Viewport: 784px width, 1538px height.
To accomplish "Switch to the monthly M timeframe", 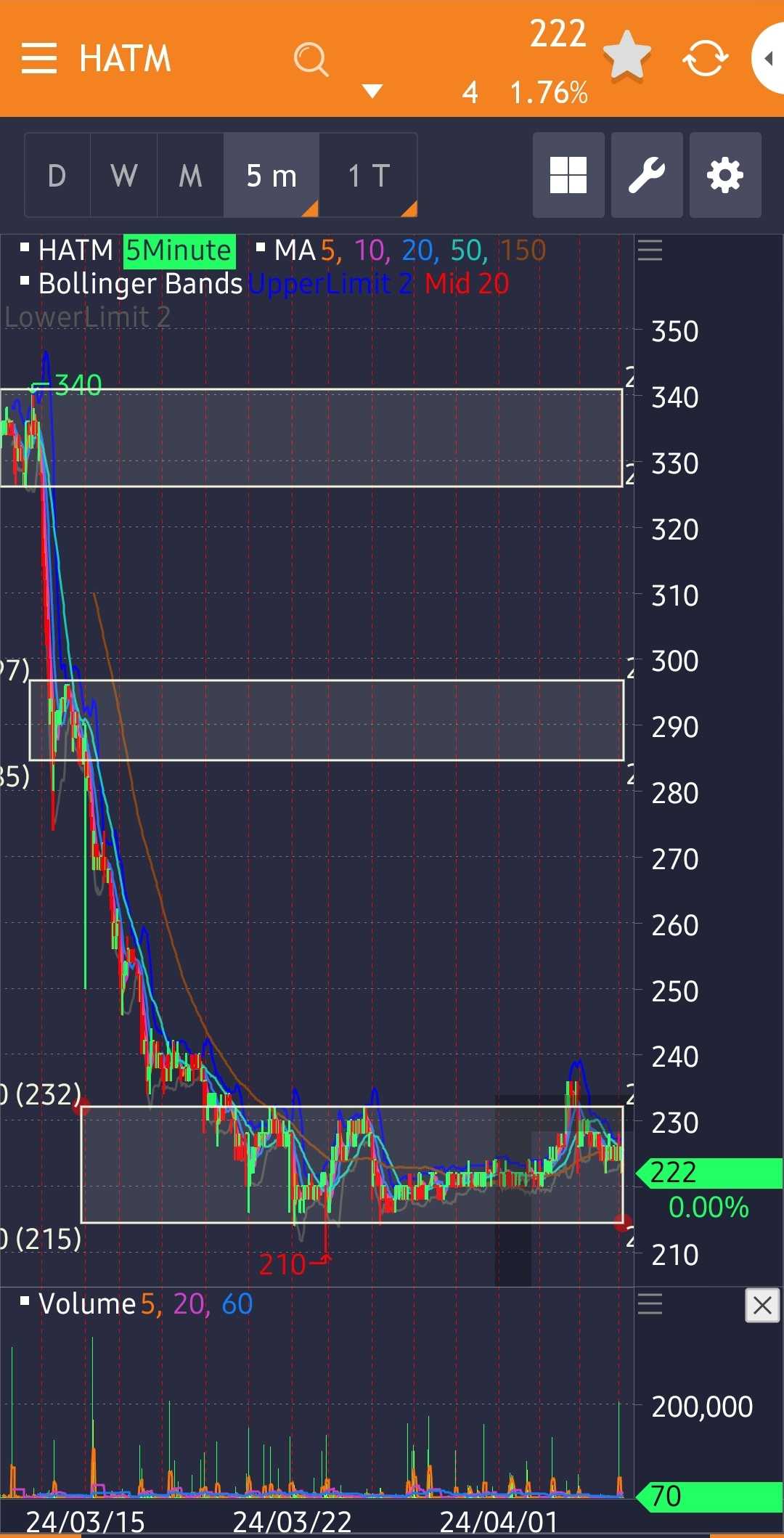I will [190, 176].
